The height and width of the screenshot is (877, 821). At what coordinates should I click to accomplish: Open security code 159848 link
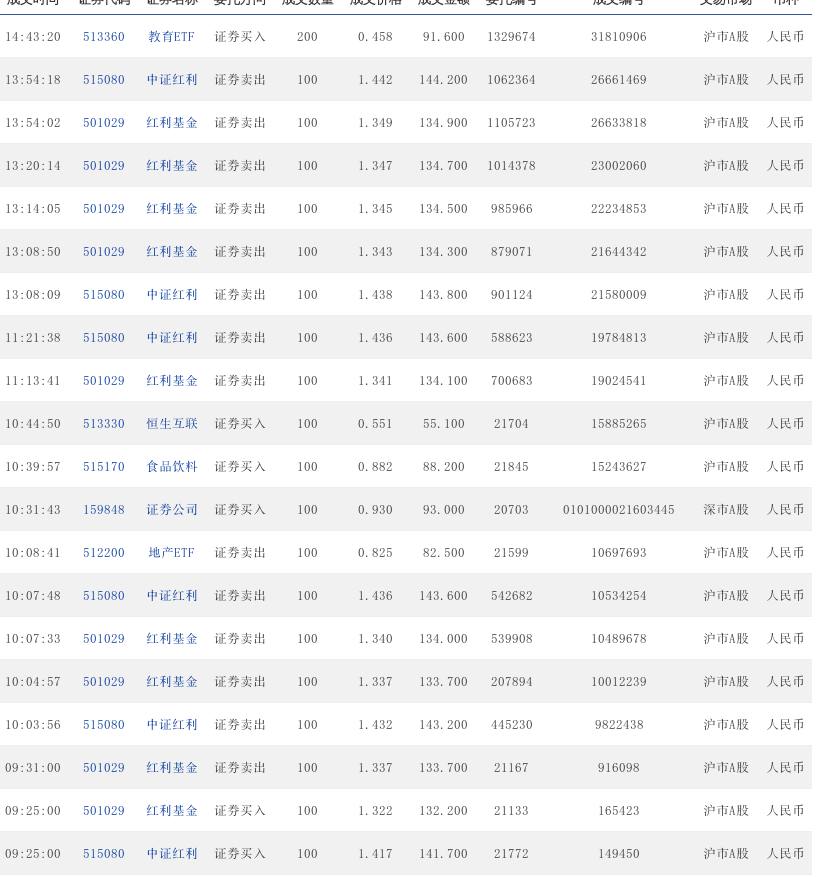tap(104, 510)
